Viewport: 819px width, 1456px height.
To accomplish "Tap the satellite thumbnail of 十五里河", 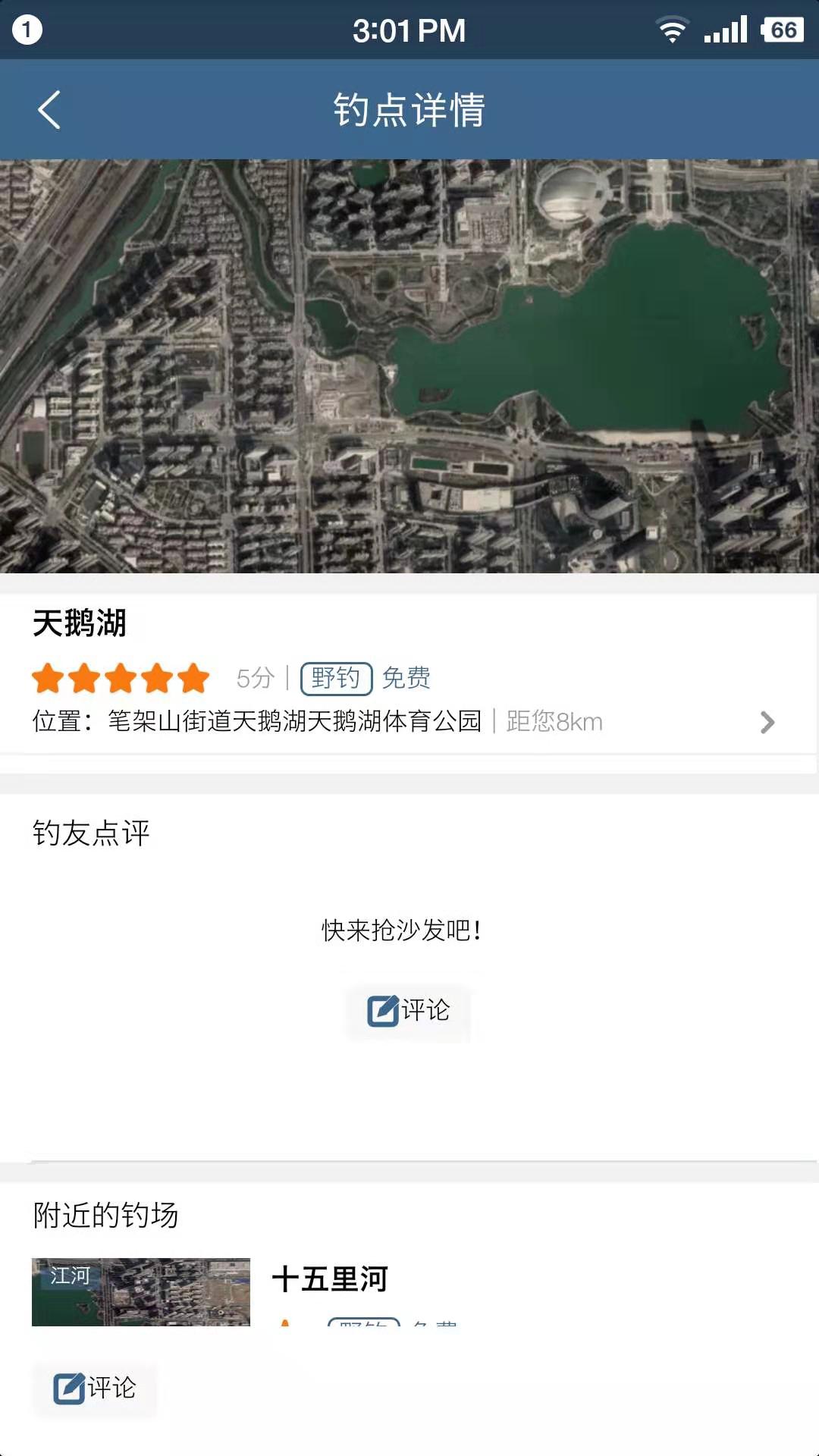I will [140, 1291].
